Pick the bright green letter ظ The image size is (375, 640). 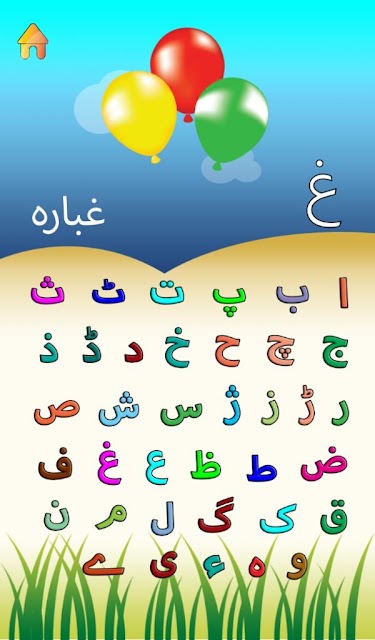[206, 464]
